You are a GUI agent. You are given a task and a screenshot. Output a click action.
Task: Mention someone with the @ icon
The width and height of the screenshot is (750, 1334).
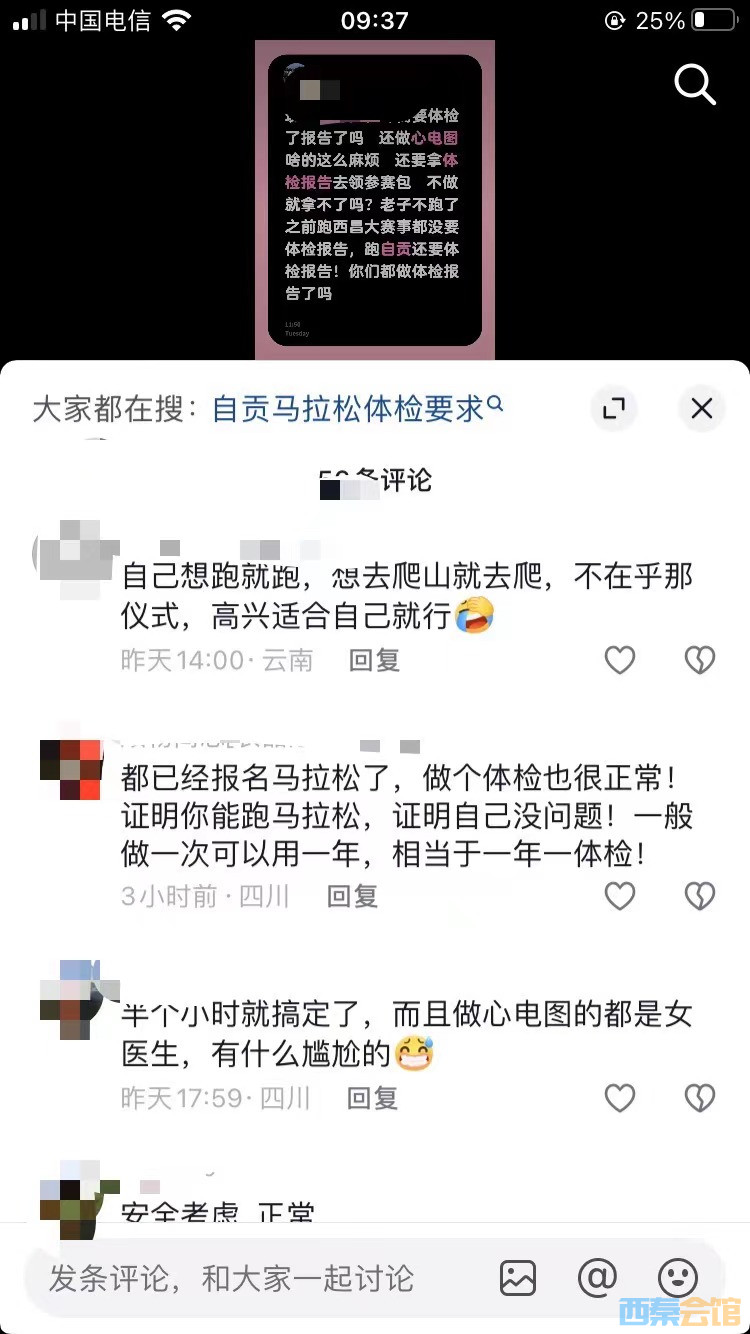point(597,1277)
